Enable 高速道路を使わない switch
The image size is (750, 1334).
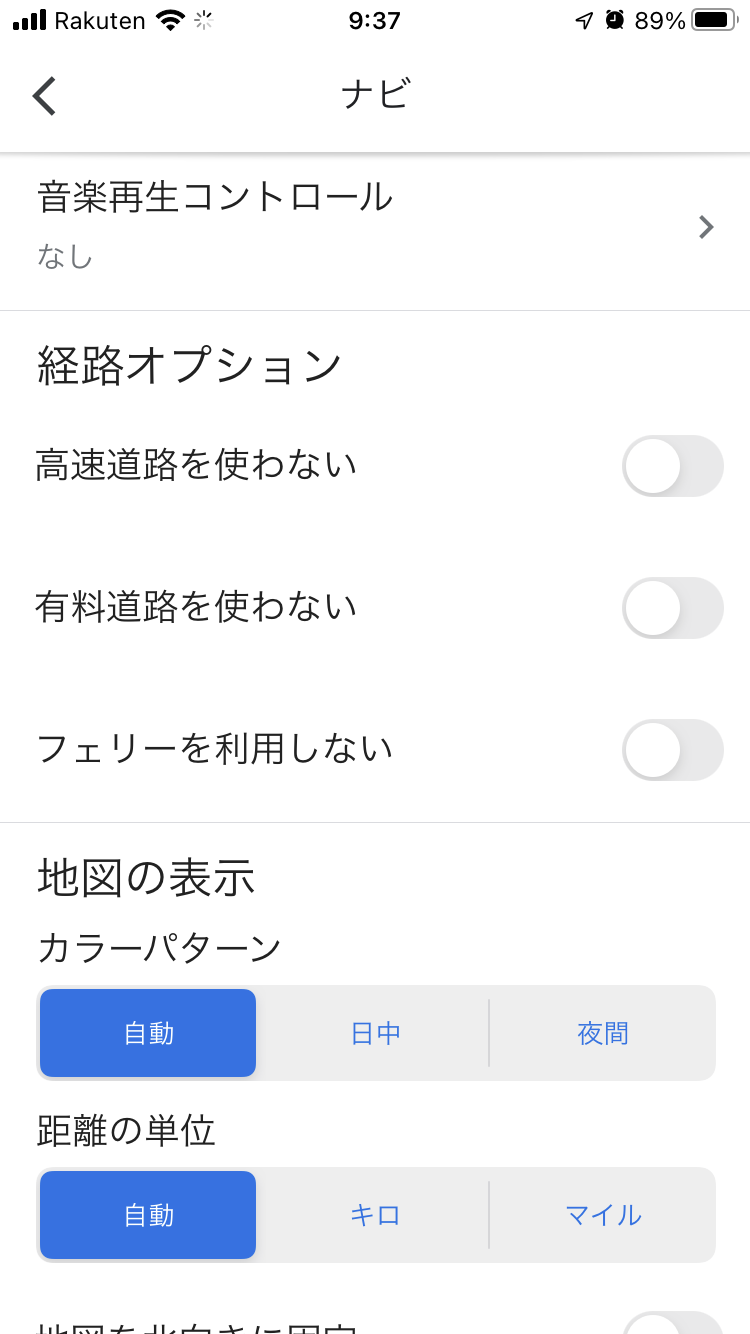[x=672, y=466]
